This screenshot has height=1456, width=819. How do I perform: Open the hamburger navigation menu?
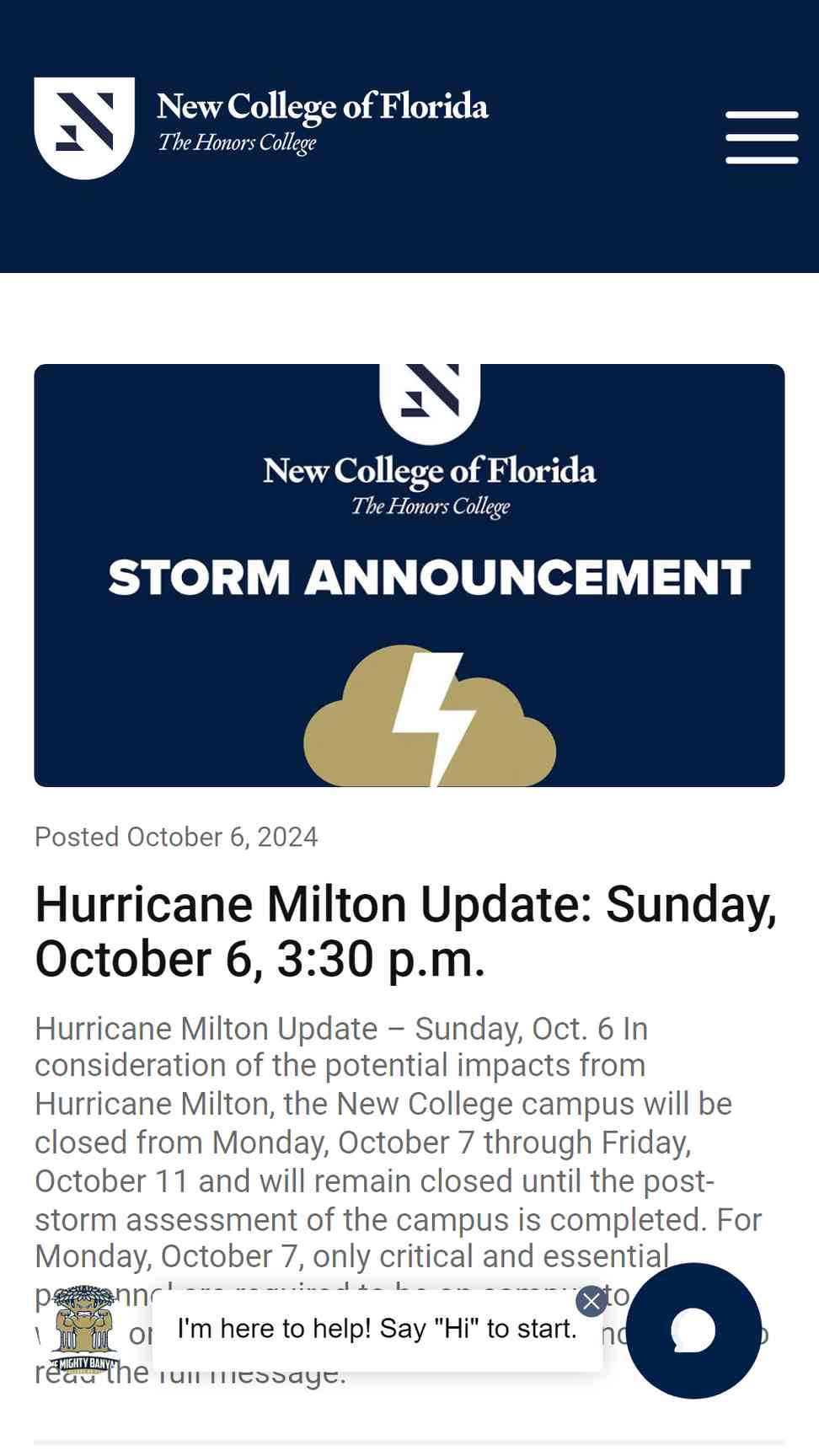(762, 137)
